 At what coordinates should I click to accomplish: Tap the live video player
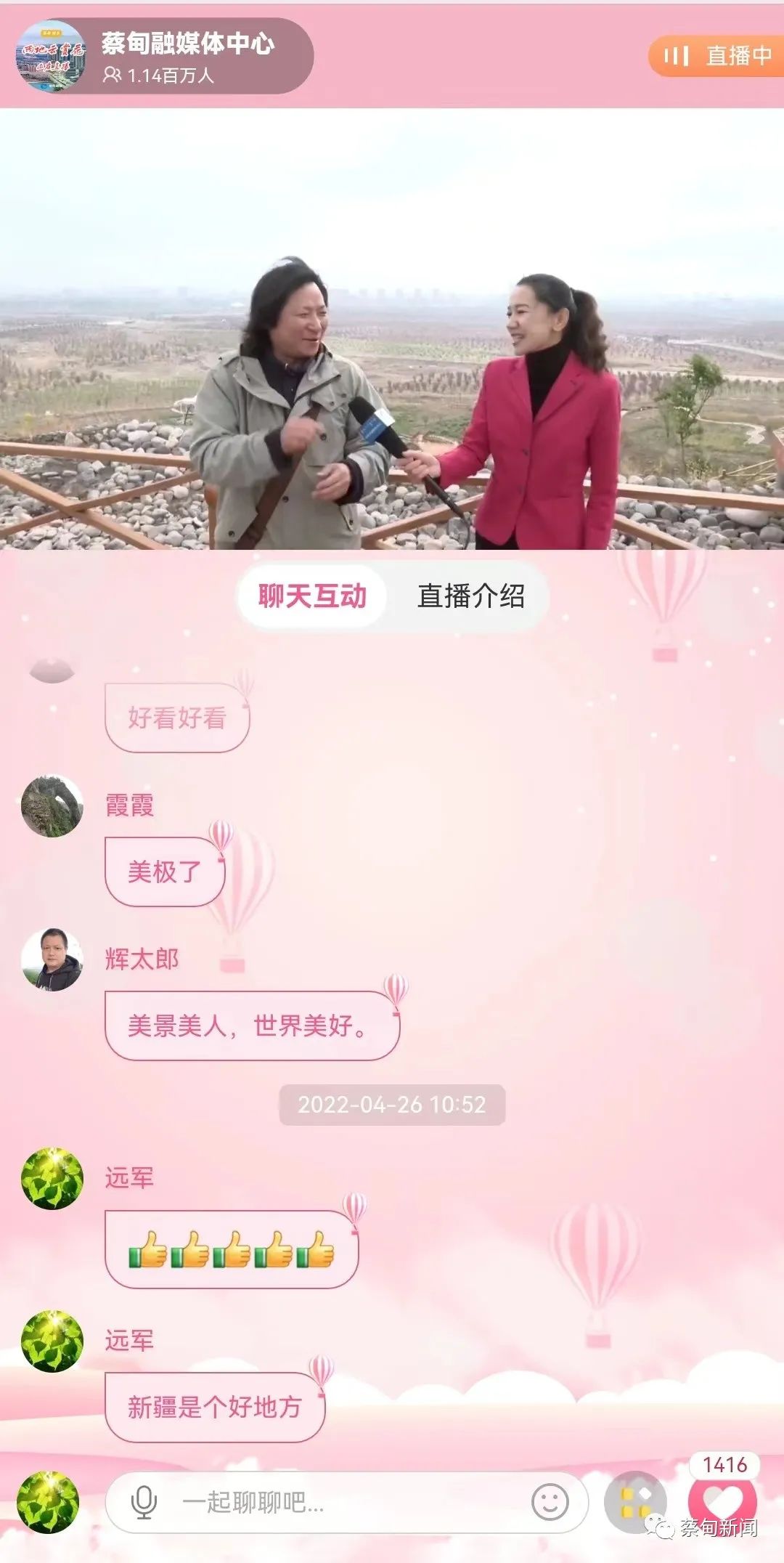tap(392, 328)
